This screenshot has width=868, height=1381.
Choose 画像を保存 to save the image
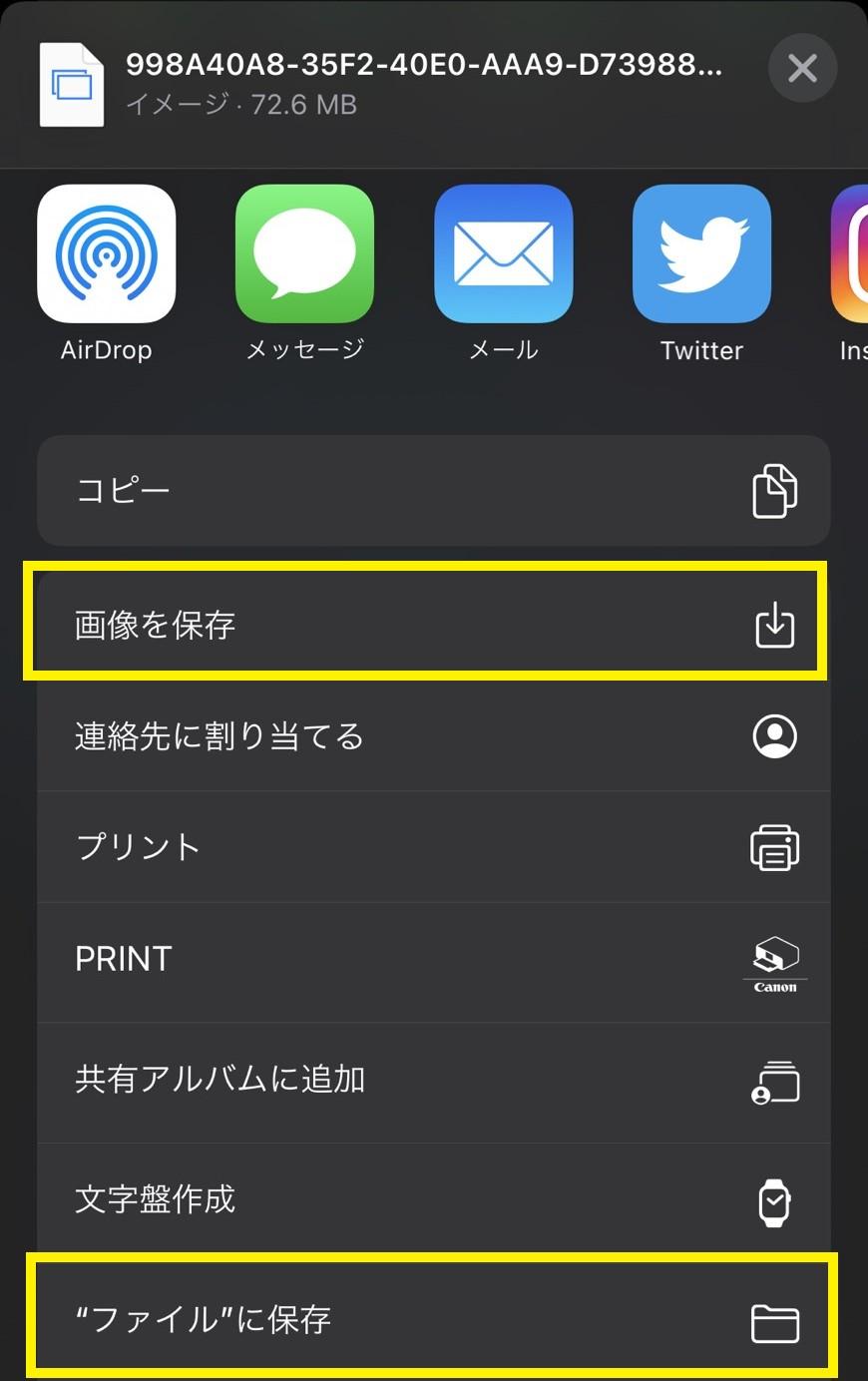433,626
